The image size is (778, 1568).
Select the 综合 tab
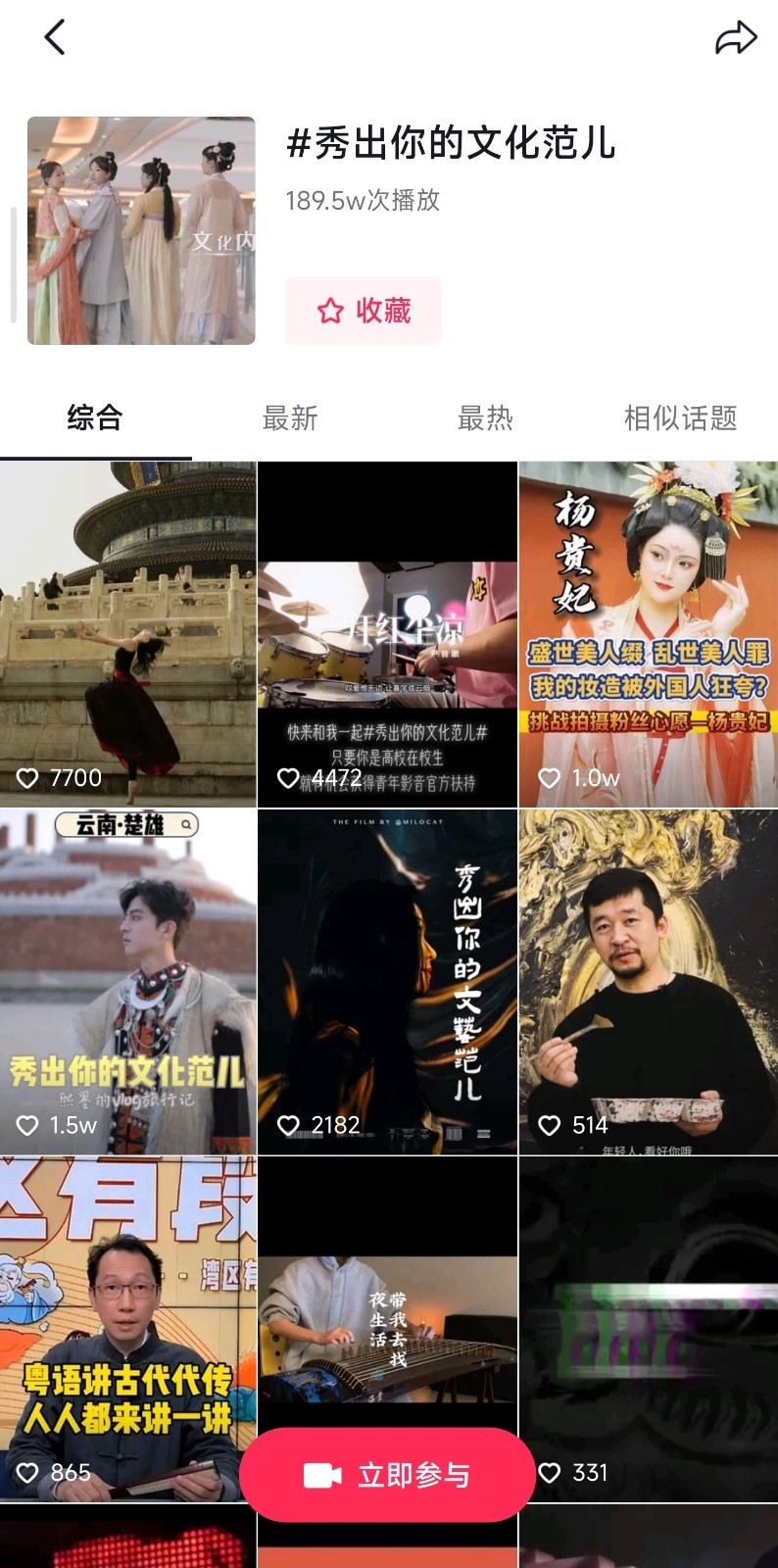point(95,418)
